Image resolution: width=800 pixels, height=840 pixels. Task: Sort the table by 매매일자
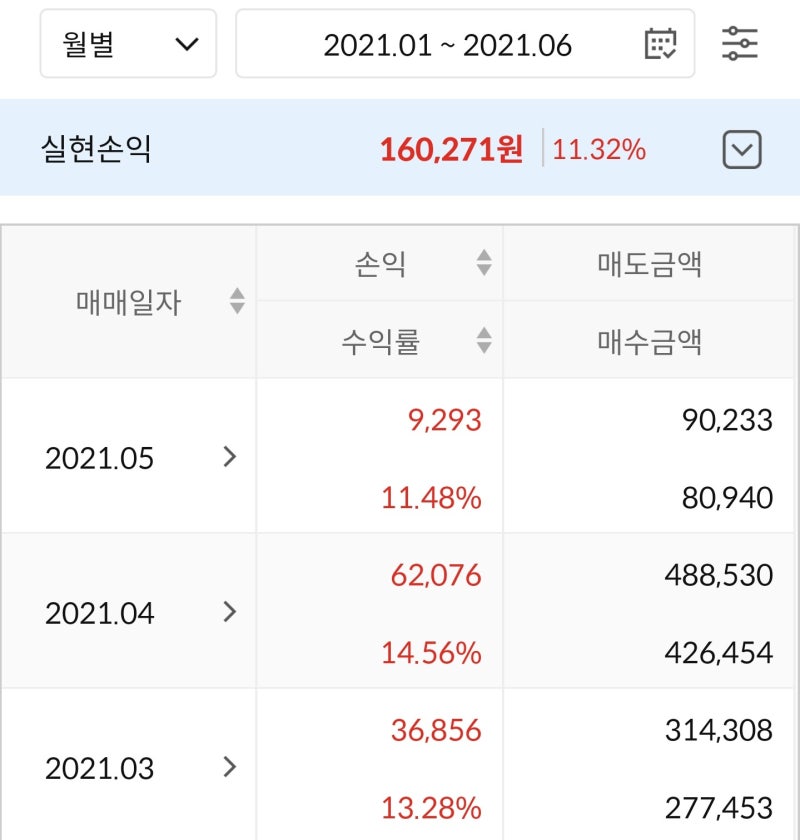[237, 301]
